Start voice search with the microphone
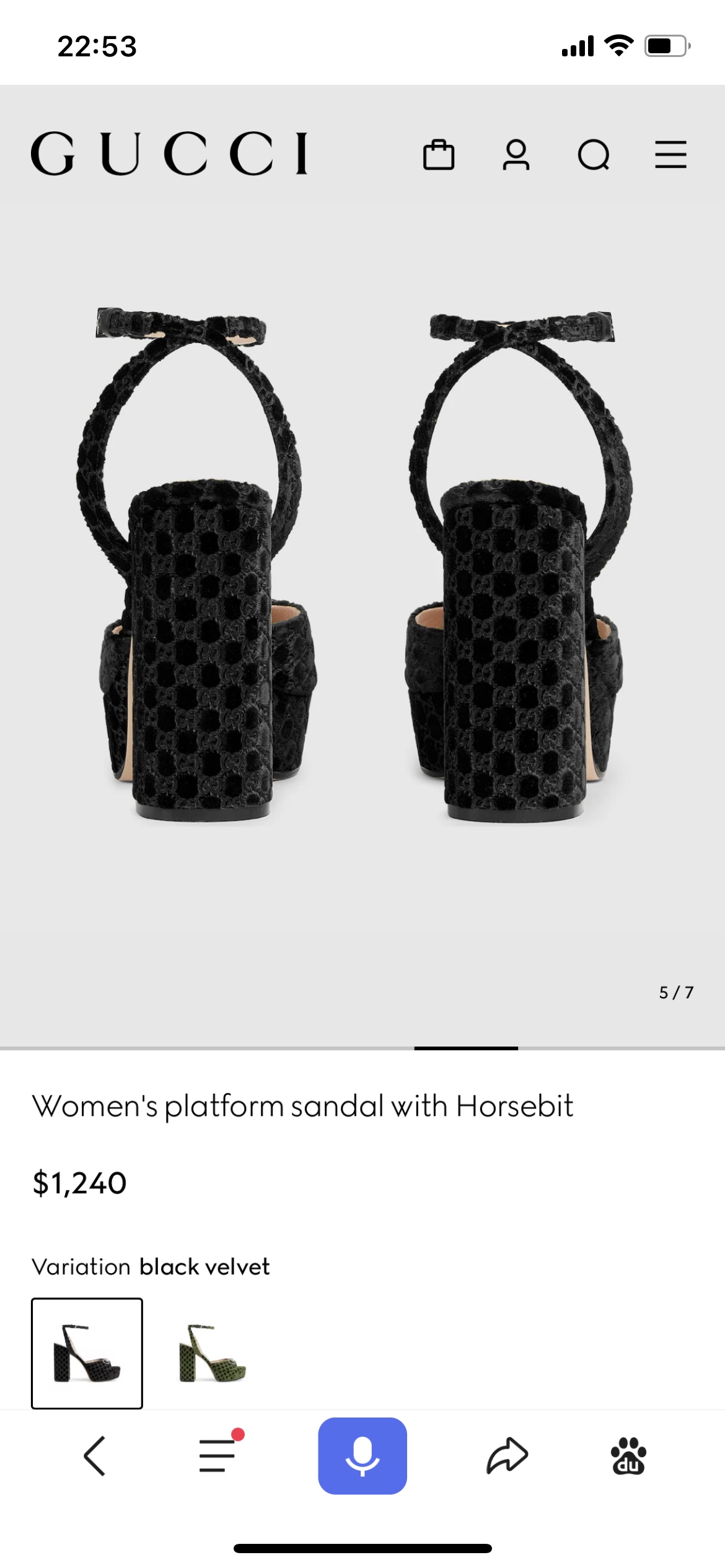Image resolution: width=725 pixels, height=1568 pixels. pyautogui.click(x=362, y=1456)
